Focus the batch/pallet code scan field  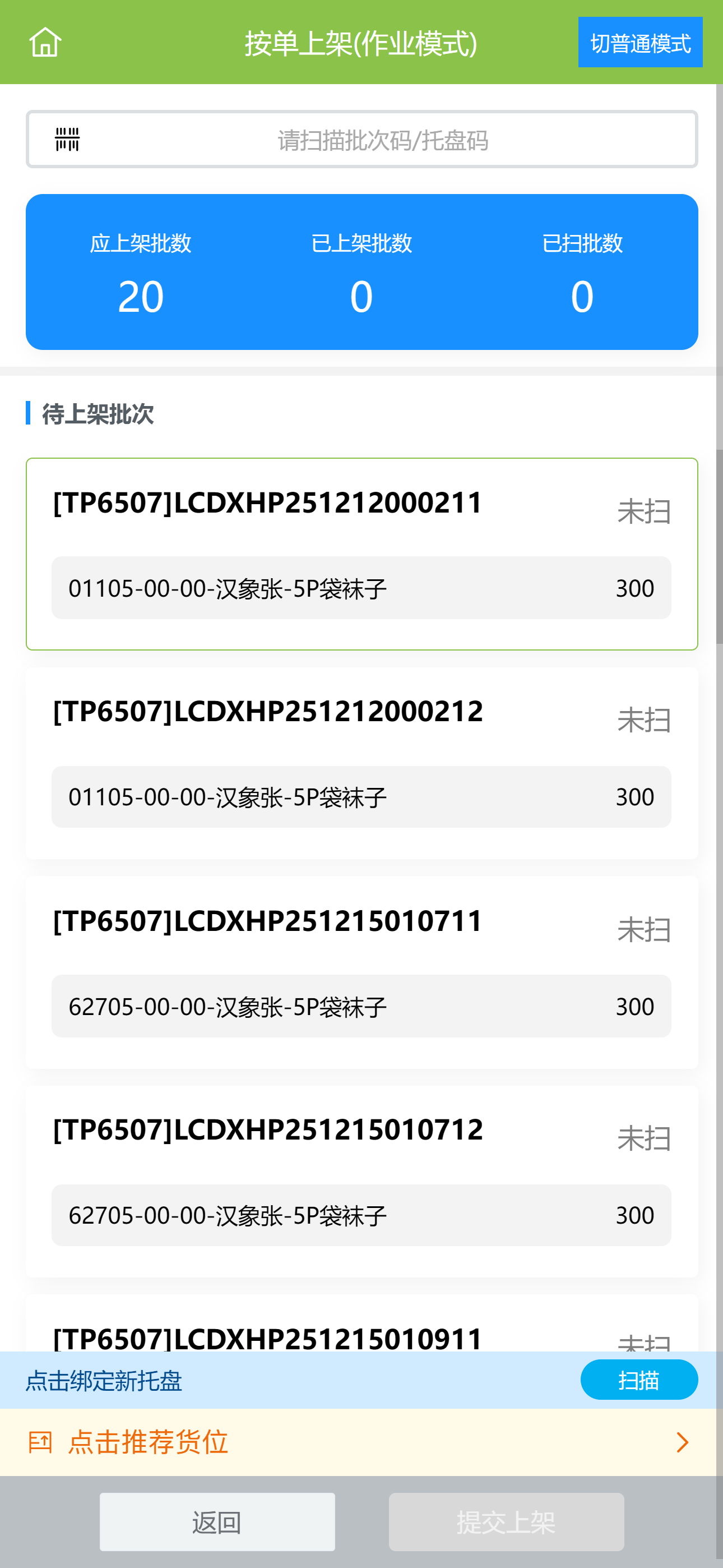382,140
